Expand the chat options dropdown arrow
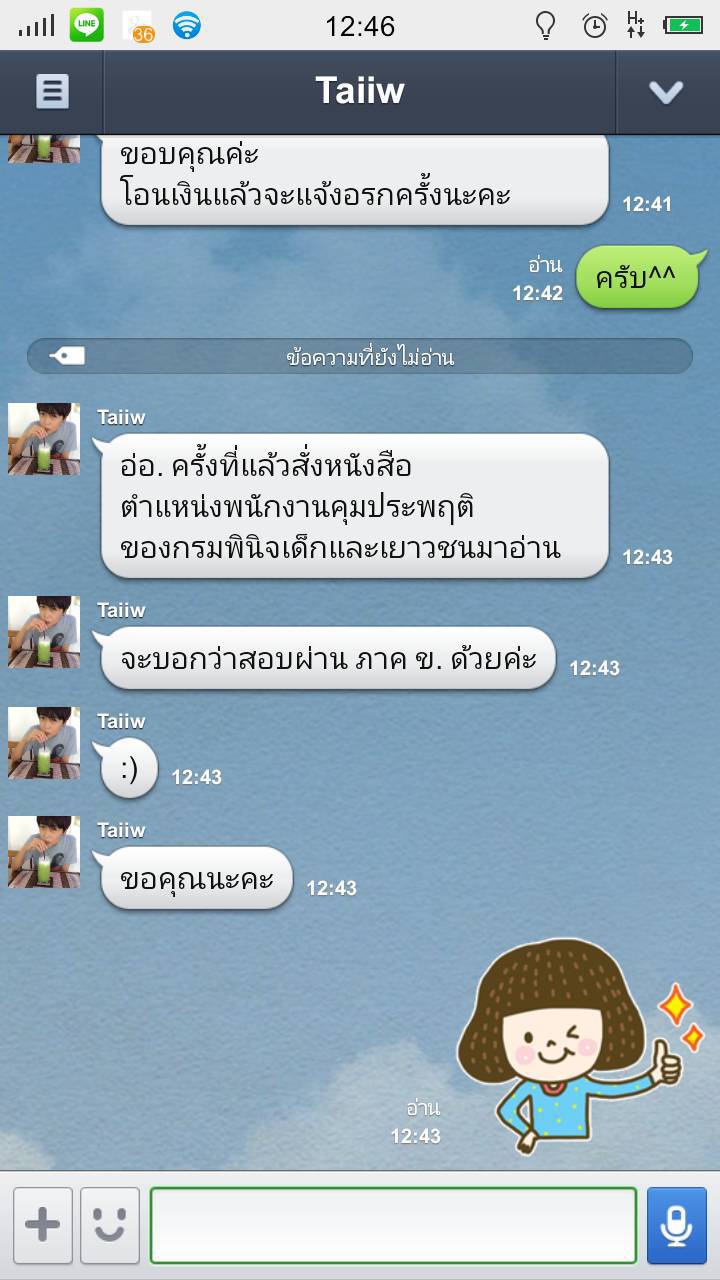Image resolution: width=720 pixels, height=1280 pixels. point(666,92)
